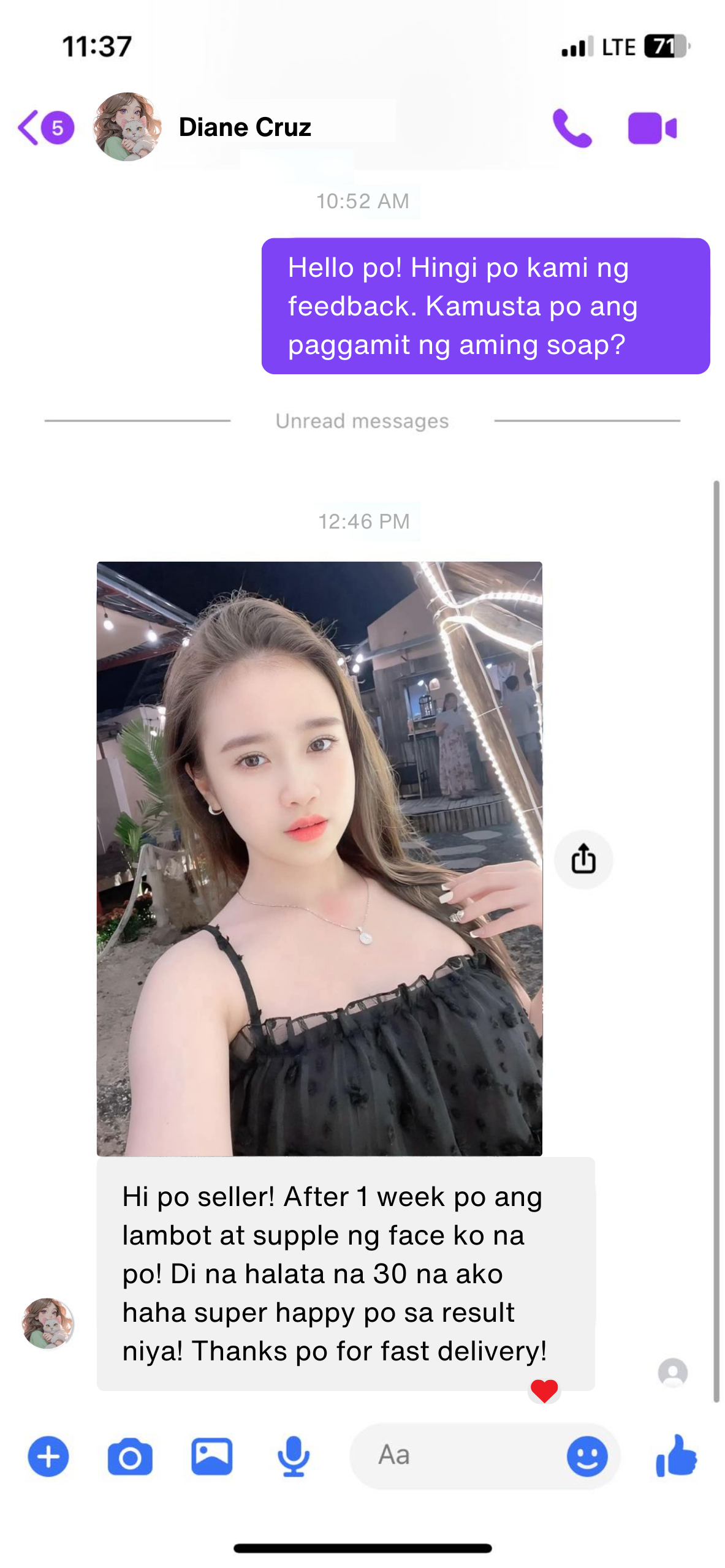Start a video call with Diane Cruz
This screenshot has width=725, height=1568.
click(651, 128)
